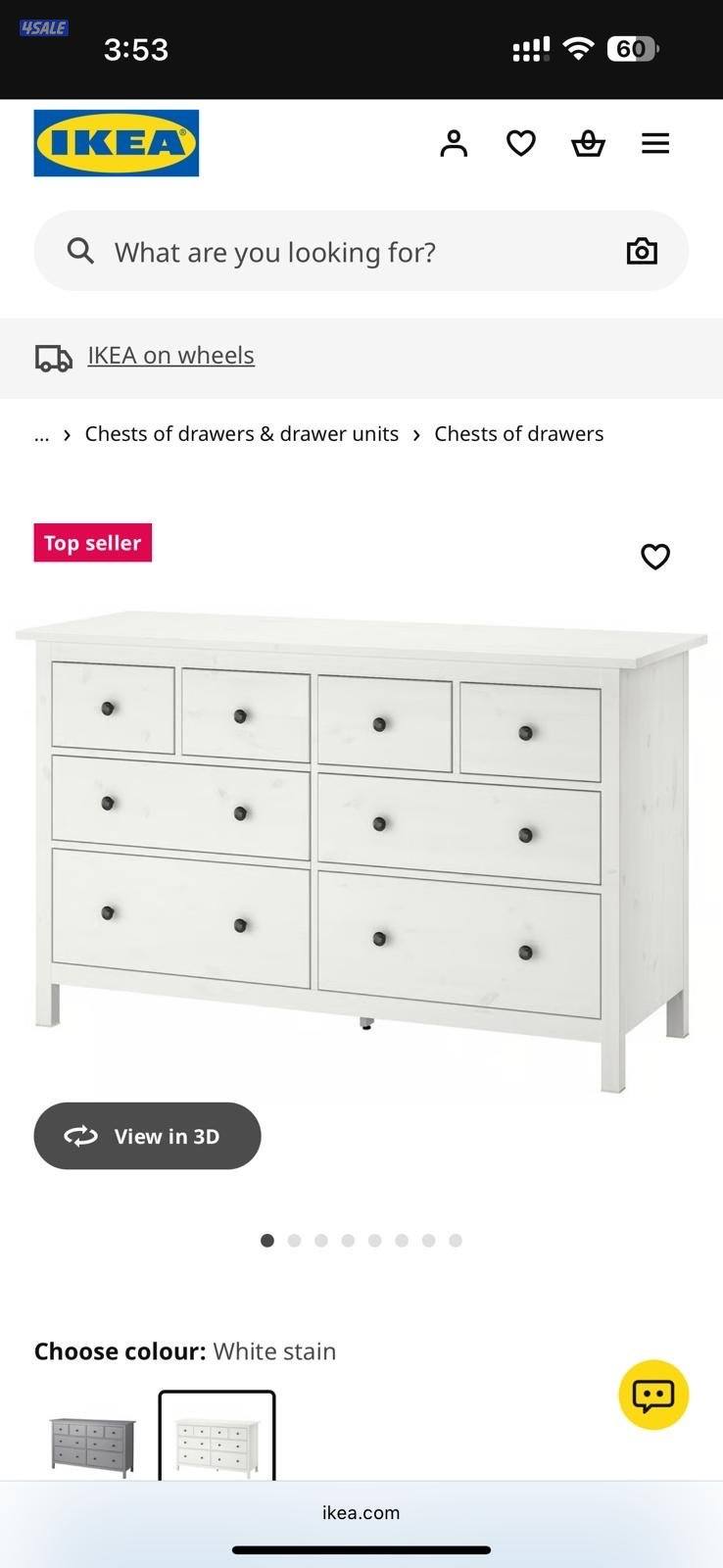Viewport: 723px width, 1568px height.
Task: Tap View in 3D button
Action: [x=147, y=1136]
